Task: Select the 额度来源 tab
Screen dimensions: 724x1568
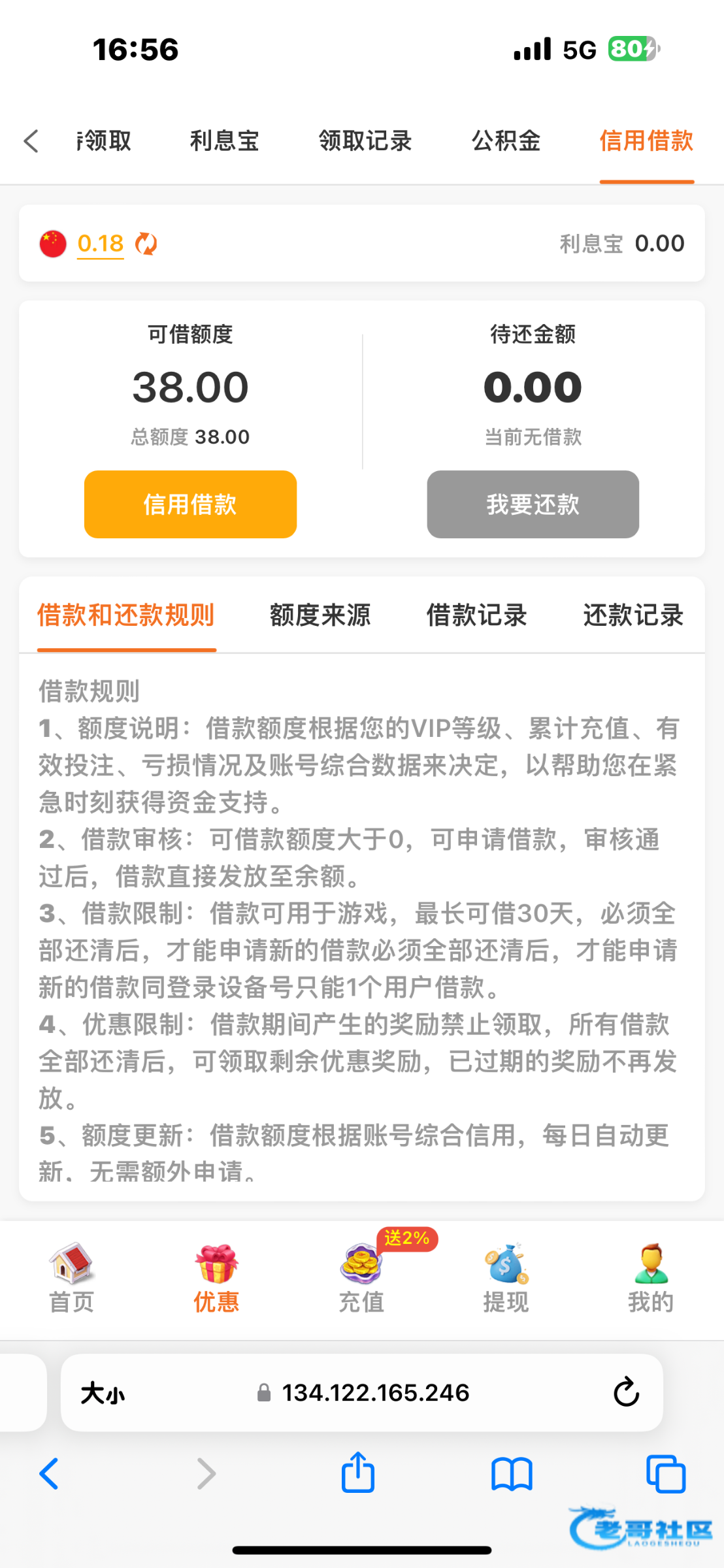Action: [320, 615]
